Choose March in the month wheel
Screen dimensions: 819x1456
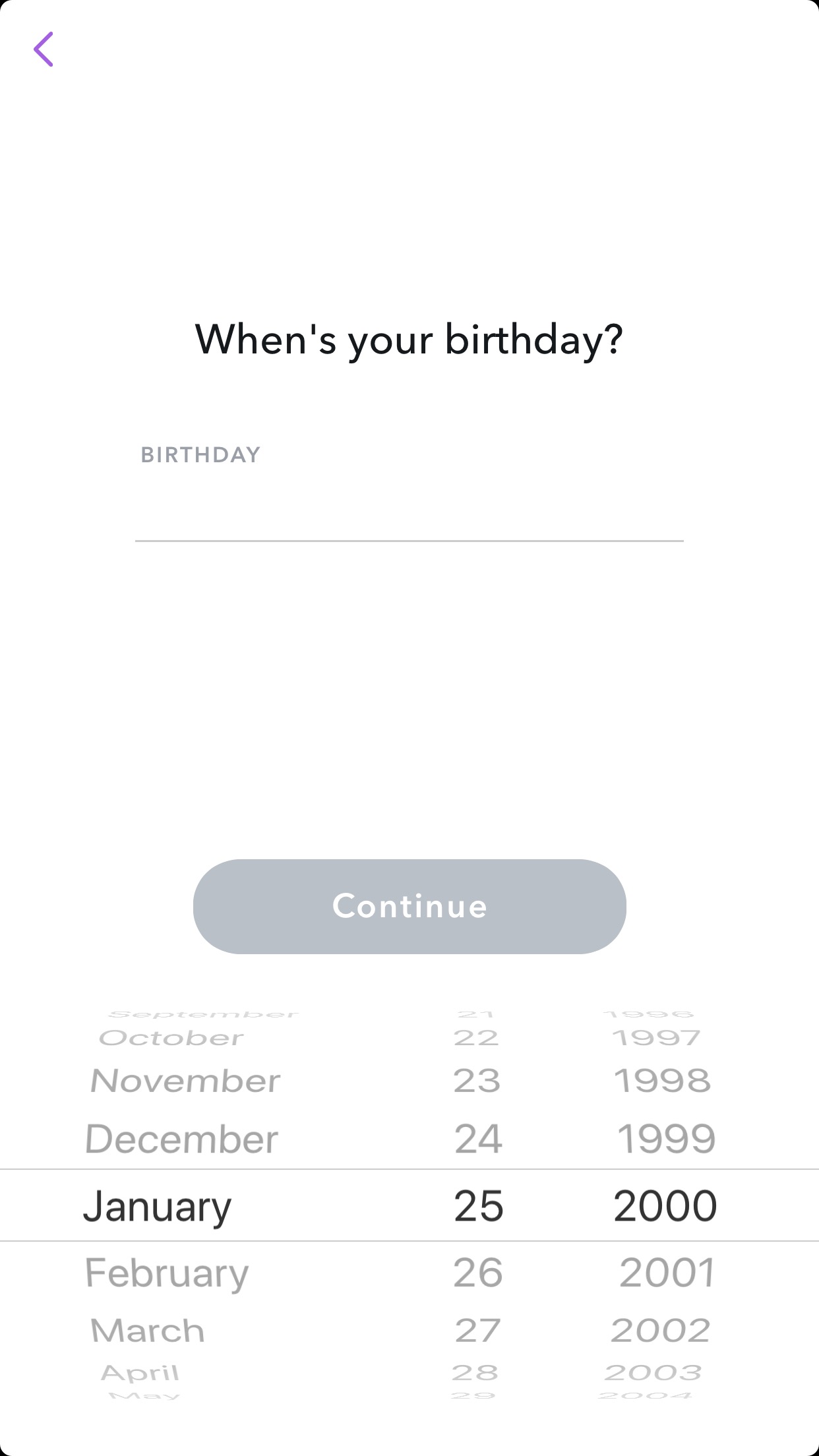coord(148,1331)
